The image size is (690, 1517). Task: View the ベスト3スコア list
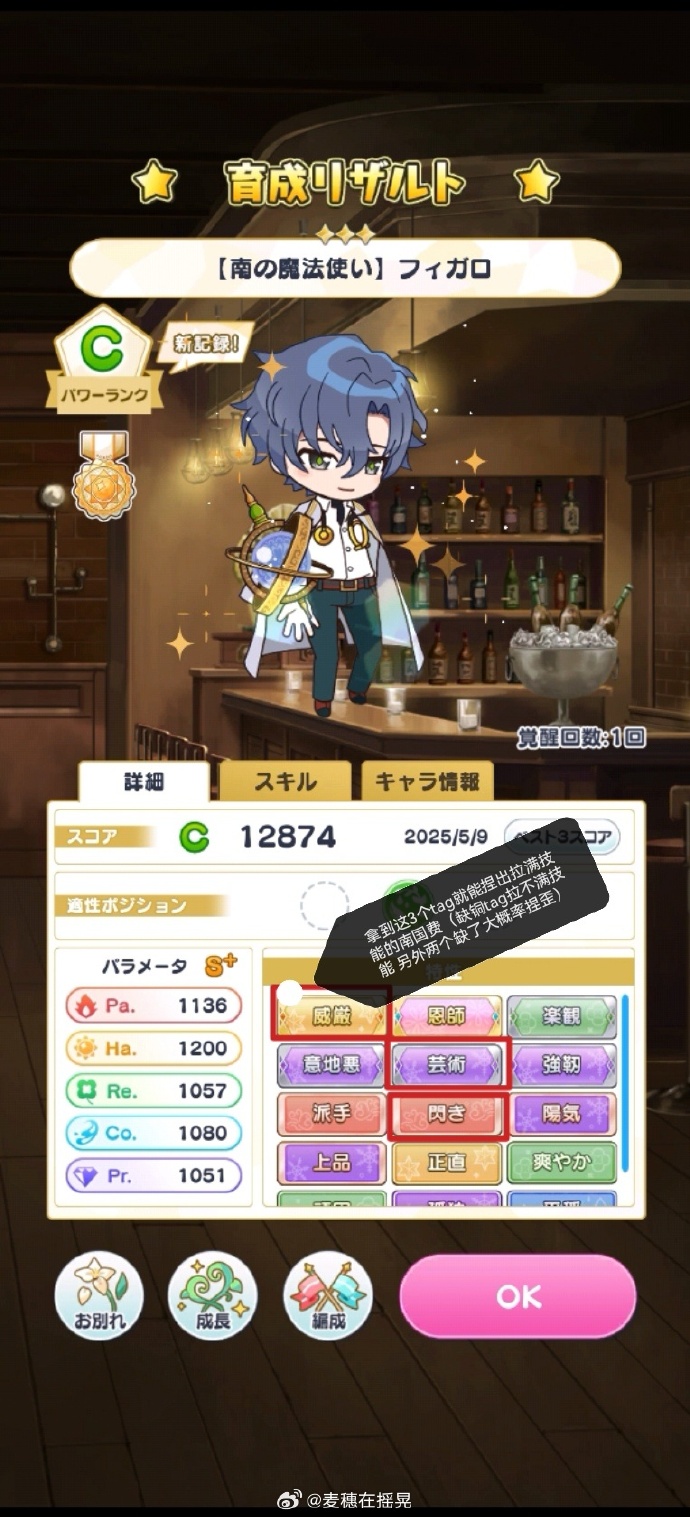click(561, 836)
